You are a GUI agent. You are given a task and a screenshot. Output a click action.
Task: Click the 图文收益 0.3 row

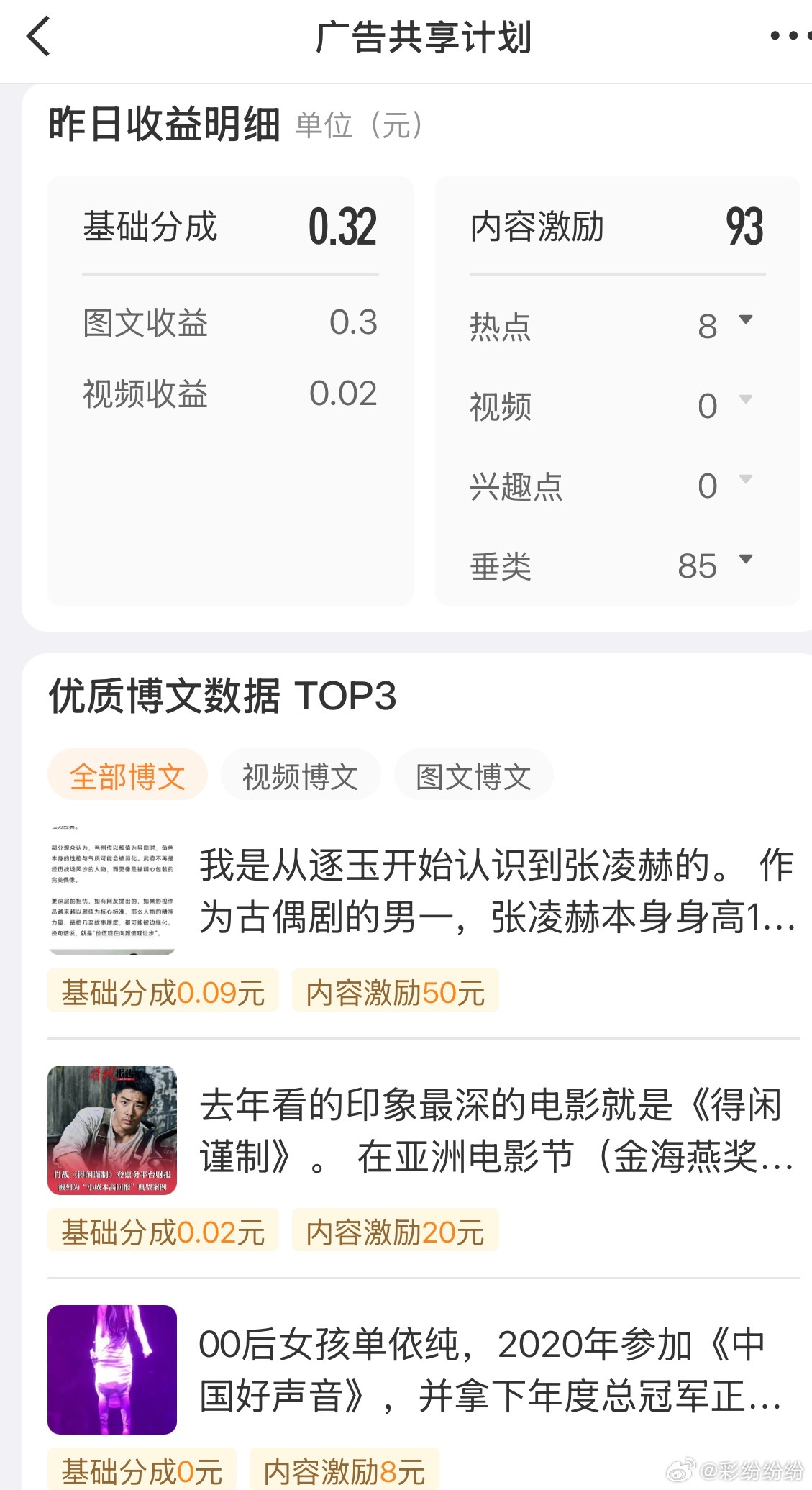pos(230,324)
